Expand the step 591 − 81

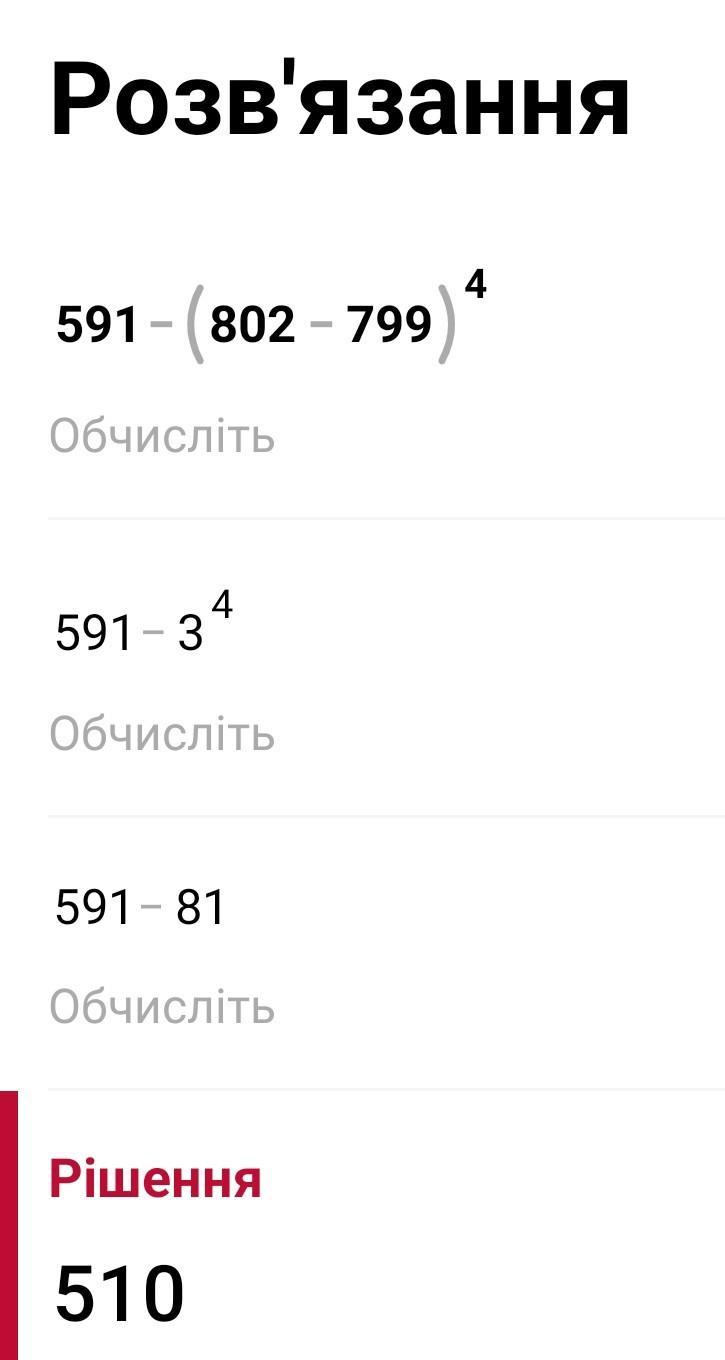coord(386,953)
